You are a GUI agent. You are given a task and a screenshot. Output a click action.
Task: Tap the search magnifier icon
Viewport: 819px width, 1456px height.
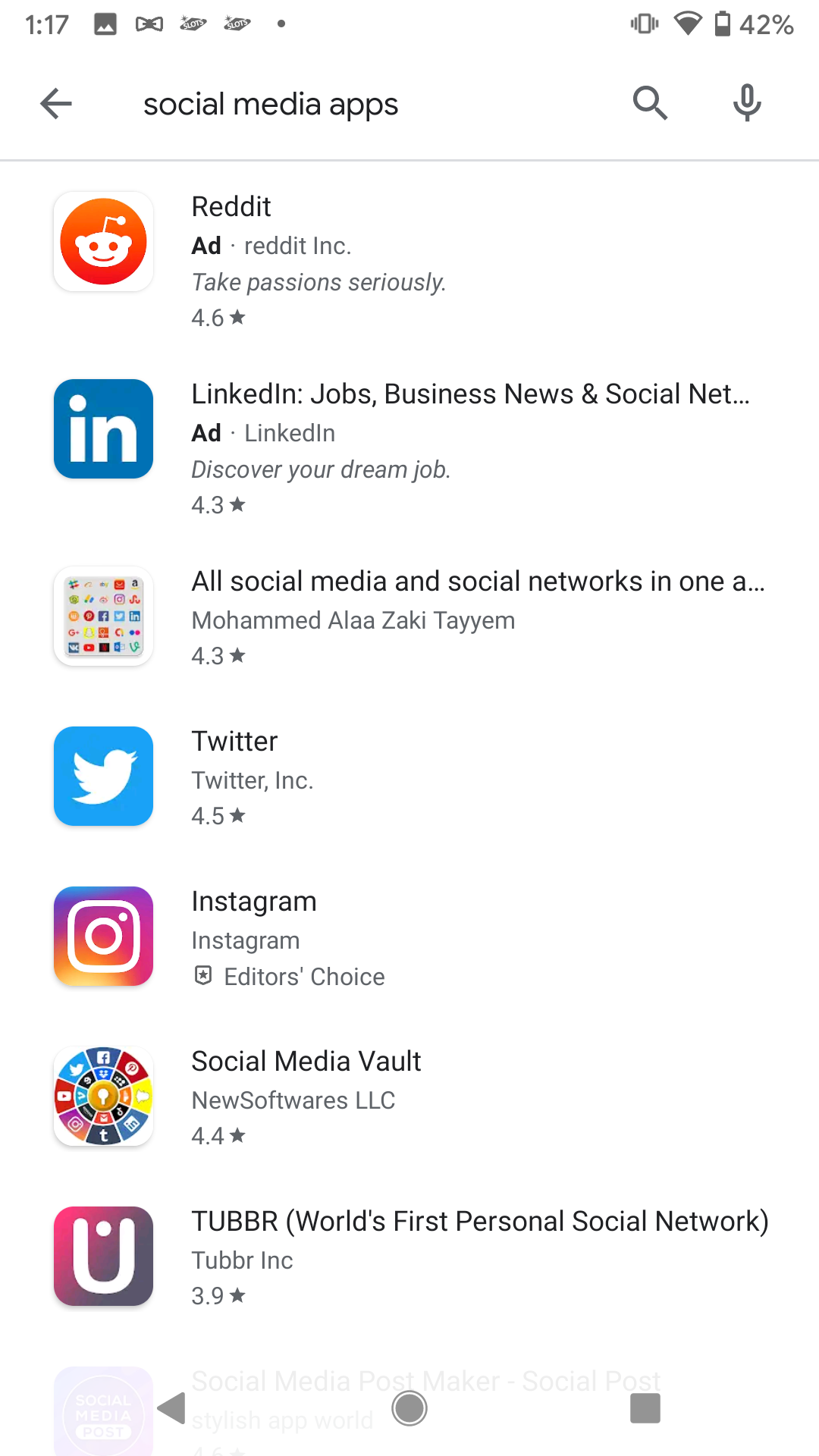point(650,104)
